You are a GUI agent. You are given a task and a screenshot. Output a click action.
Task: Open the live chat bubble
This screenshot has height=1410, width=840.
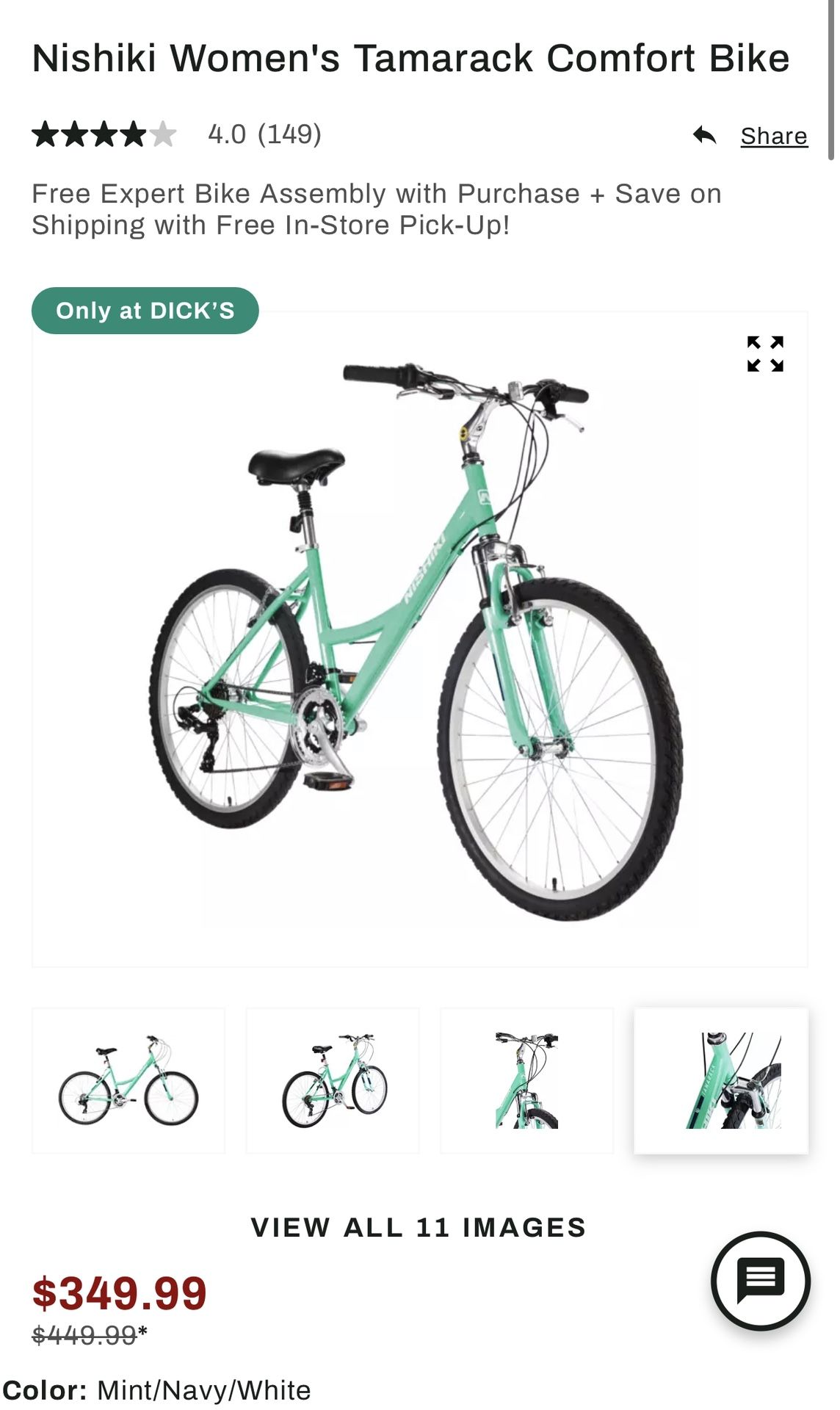click(761, 1281)
